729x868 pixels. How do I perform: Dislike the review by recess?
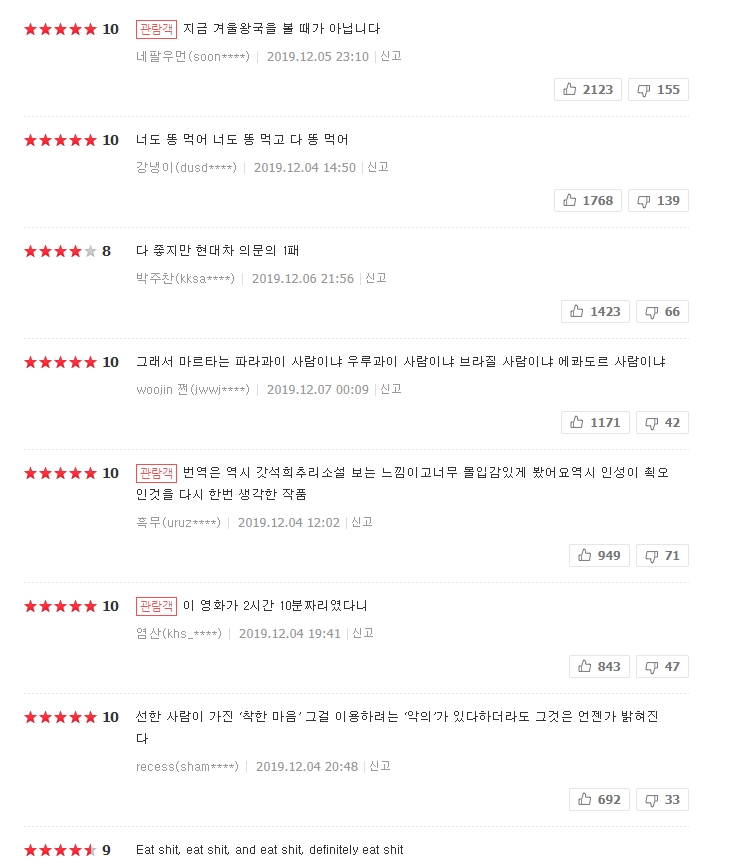(662, 800)
